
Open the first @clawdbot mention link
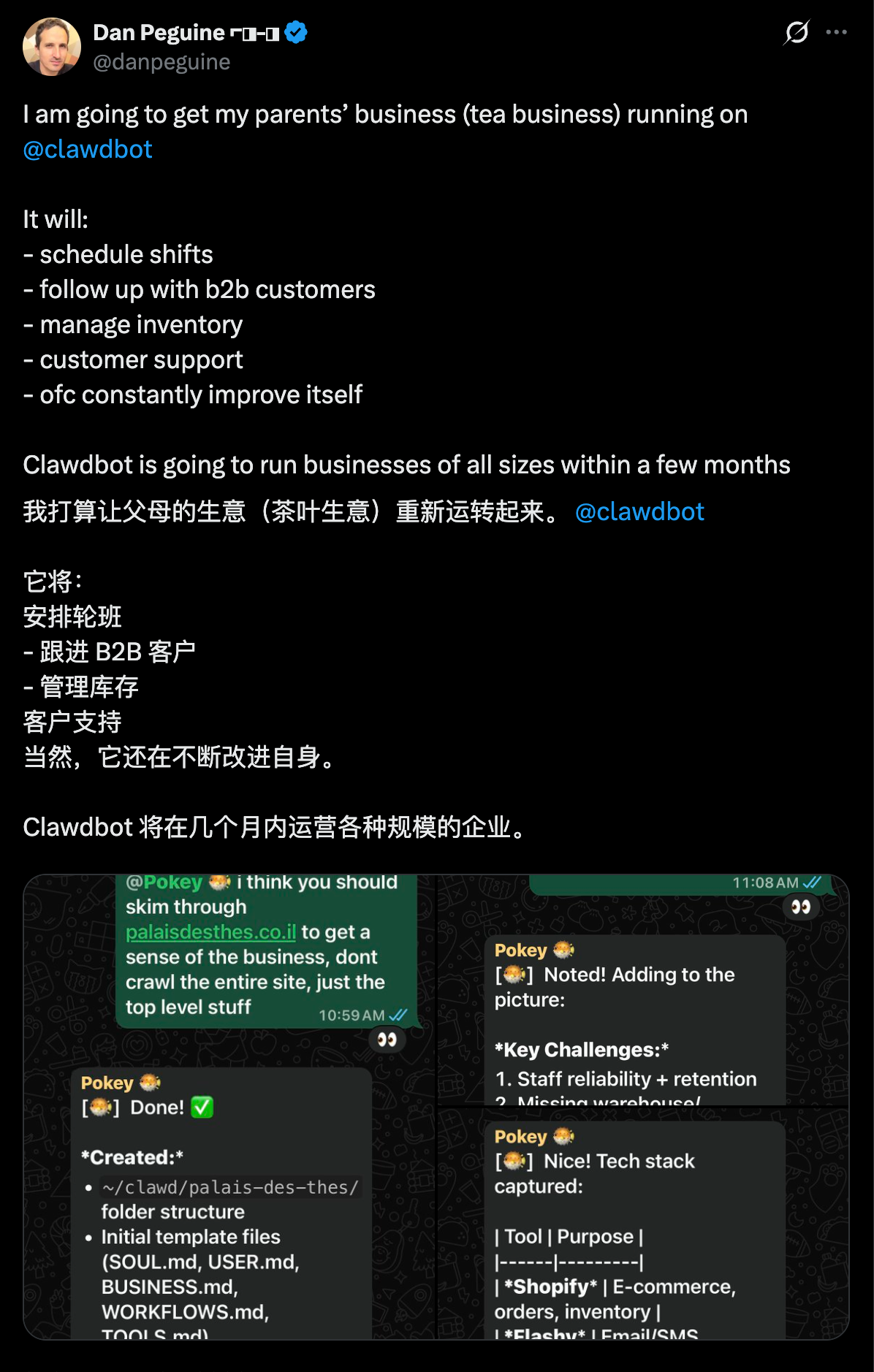click(88, 150)
